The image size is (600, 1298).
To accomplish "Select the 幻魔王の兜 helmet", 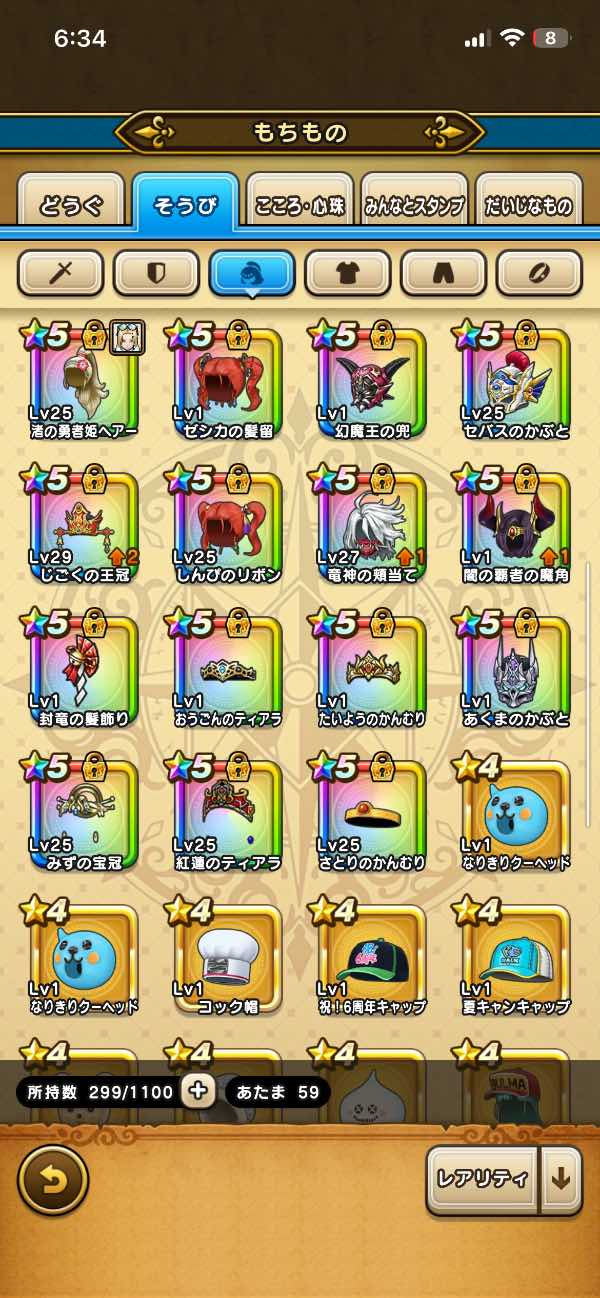I will [372, 380].
